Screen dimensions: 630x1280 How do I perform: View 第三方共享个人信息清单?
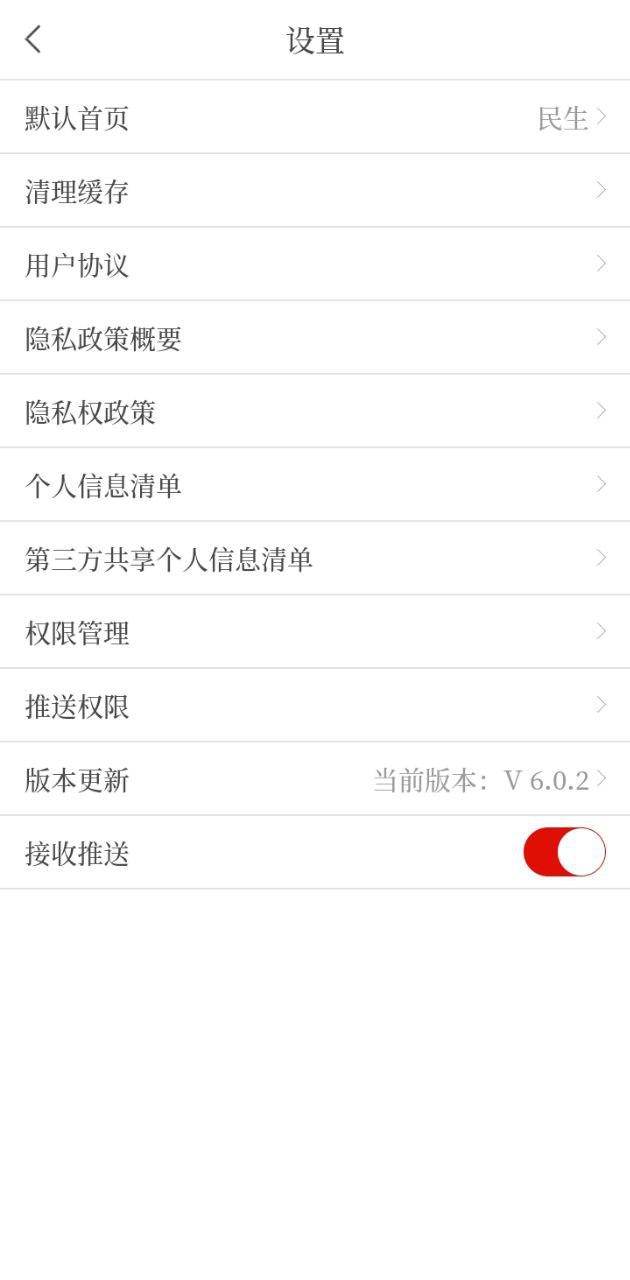click(x=315, y=559)
